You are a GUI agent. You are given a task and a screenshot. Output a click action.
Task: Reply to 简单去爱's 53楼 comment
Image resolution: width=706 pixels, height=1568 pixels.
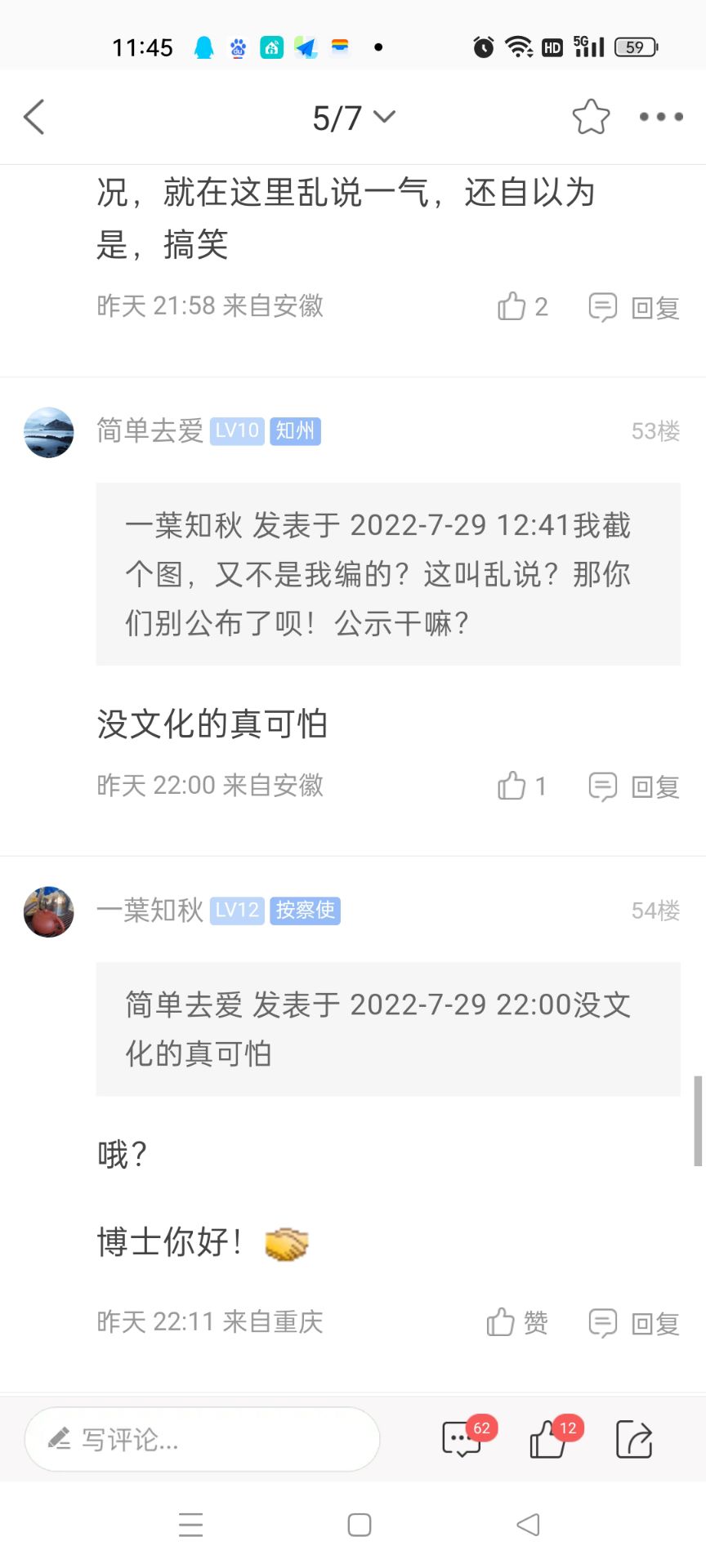pos(635,786)
